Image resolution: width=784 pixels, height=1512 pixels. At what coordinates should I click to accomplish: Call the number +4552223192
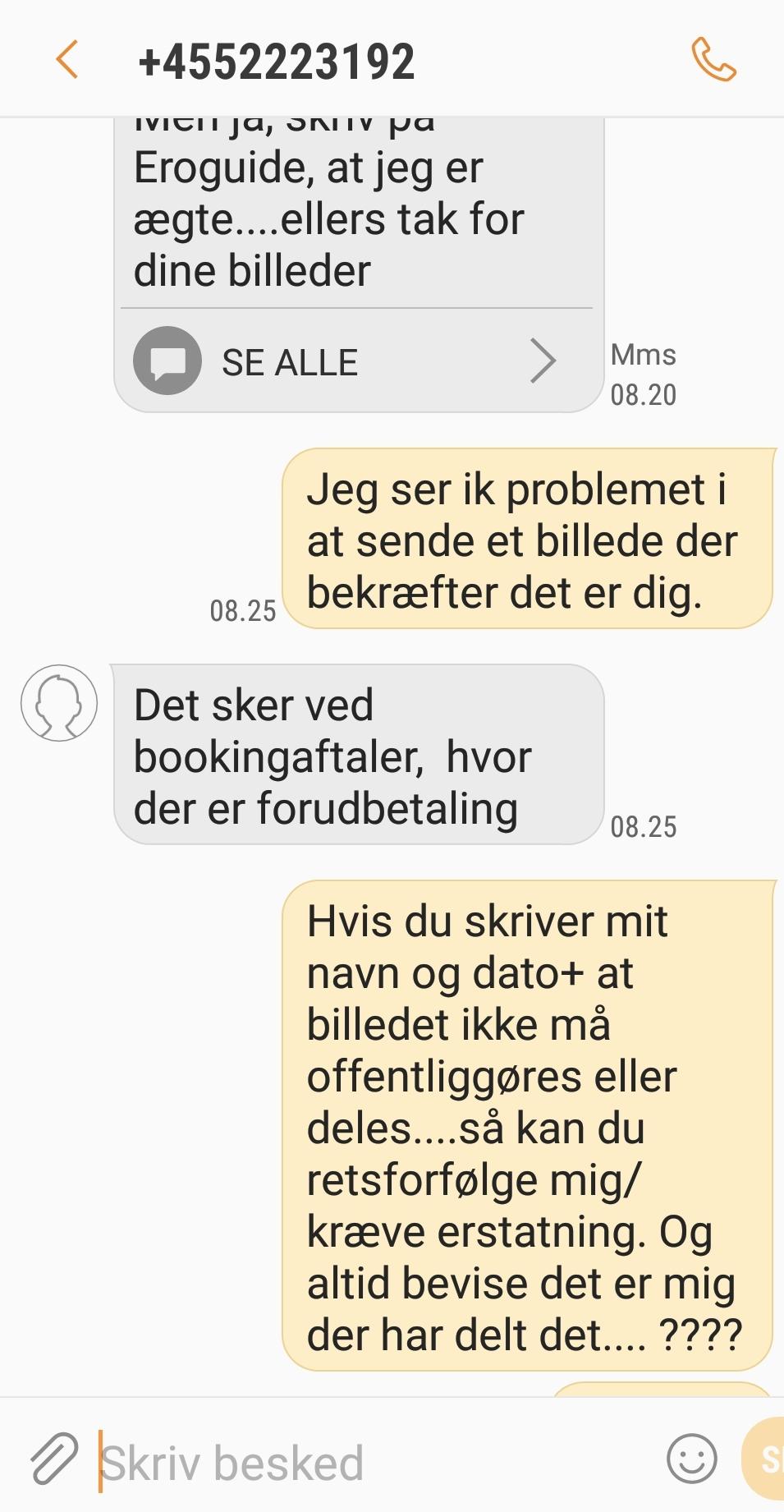(713, 60)
